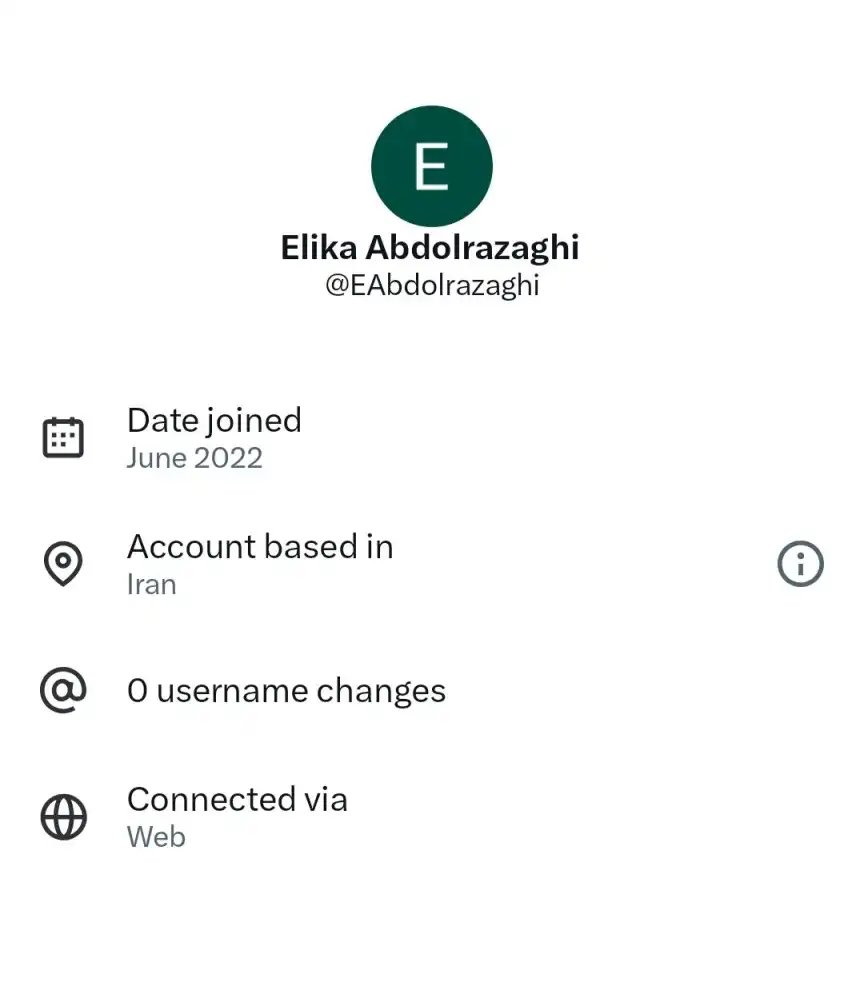Click the center of the profile picture circle

pos(432,165)
